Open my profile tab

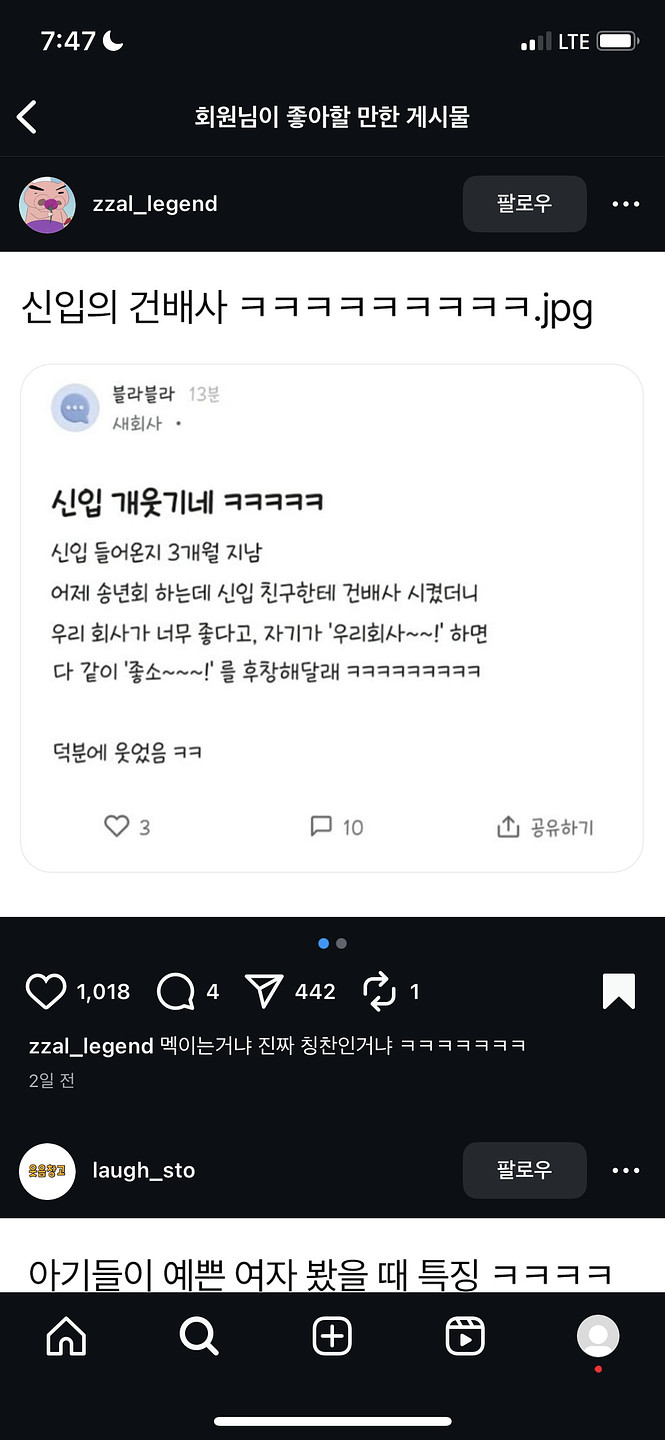click(x=598, y=1336)
